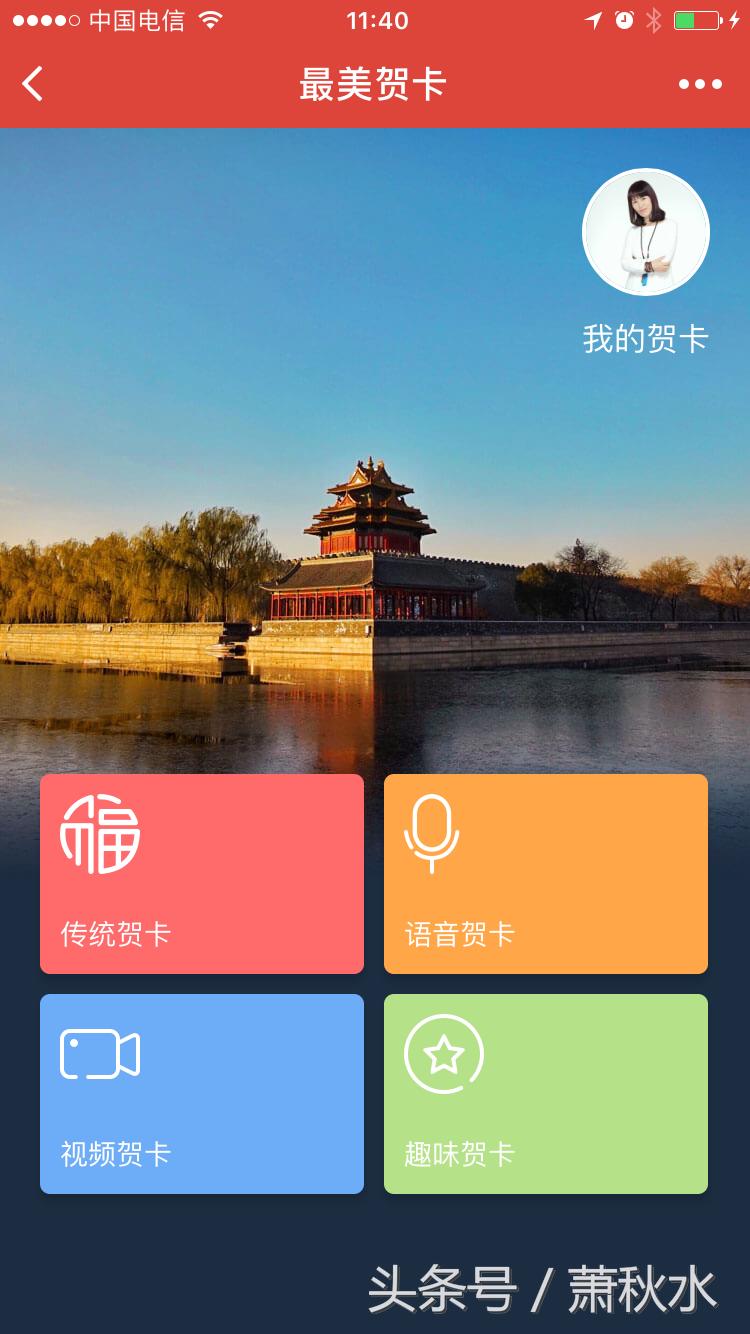Open the more options menu (three dots)
Screen dimensions: 750x1334
pyautogui.click(x=702, y=84)
